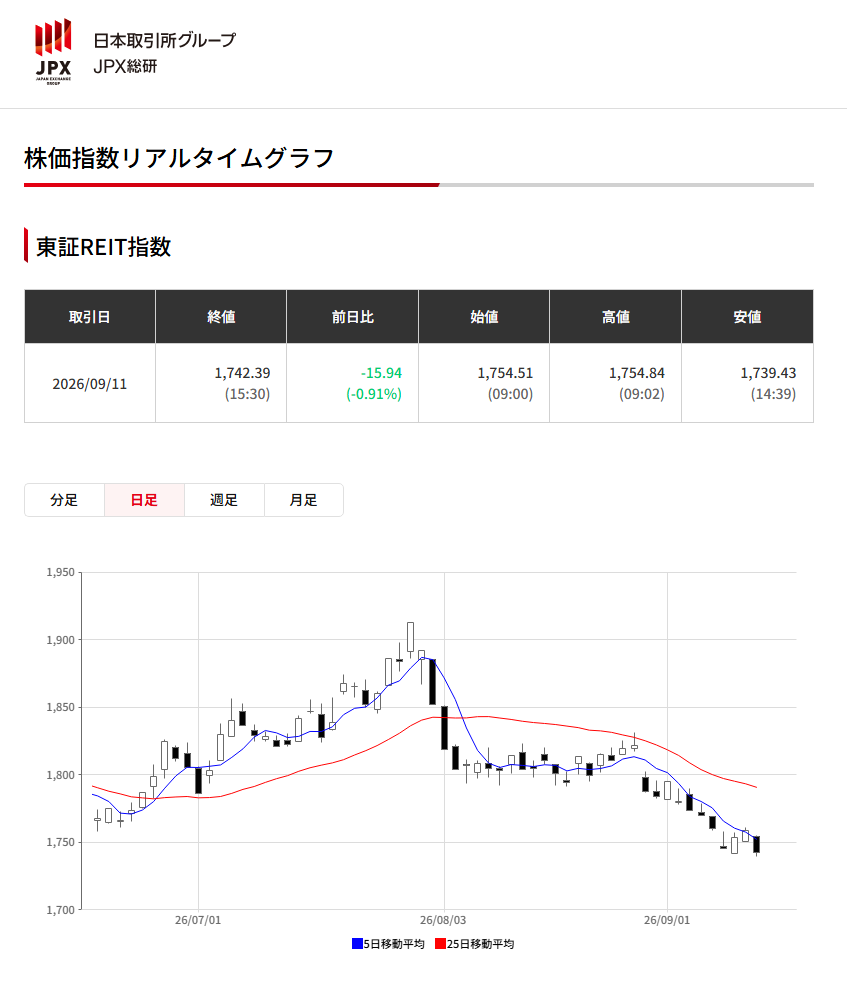Switch chart to 週足 view
The height and width of the screenshot is (991, 847).
coord(224,500)
